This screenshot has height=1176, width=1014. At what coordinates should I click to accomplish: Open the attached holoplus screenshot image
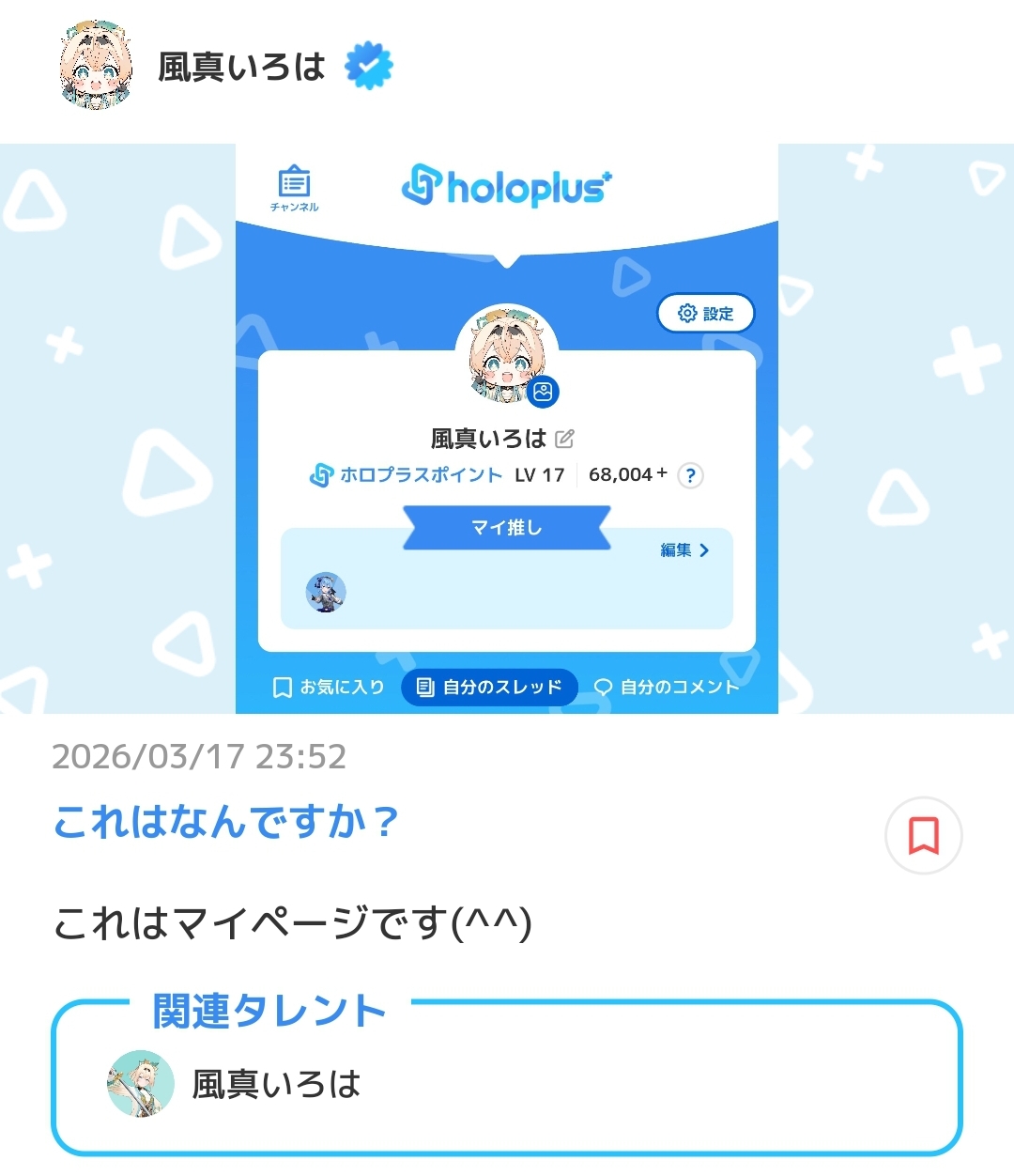point(507,428)
